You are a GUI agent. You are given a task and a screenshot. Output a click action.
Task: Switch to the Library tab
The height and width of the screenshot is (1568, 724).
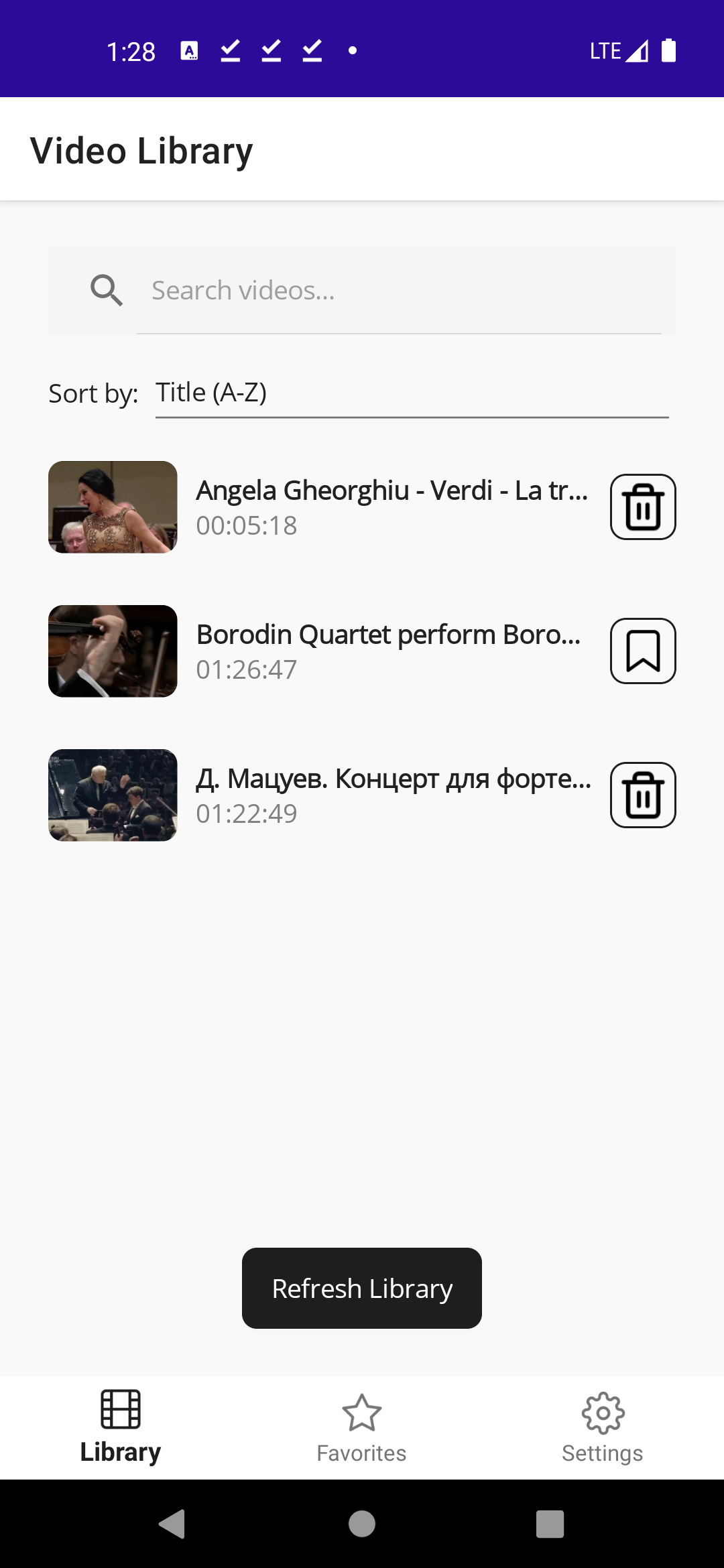121,1427
